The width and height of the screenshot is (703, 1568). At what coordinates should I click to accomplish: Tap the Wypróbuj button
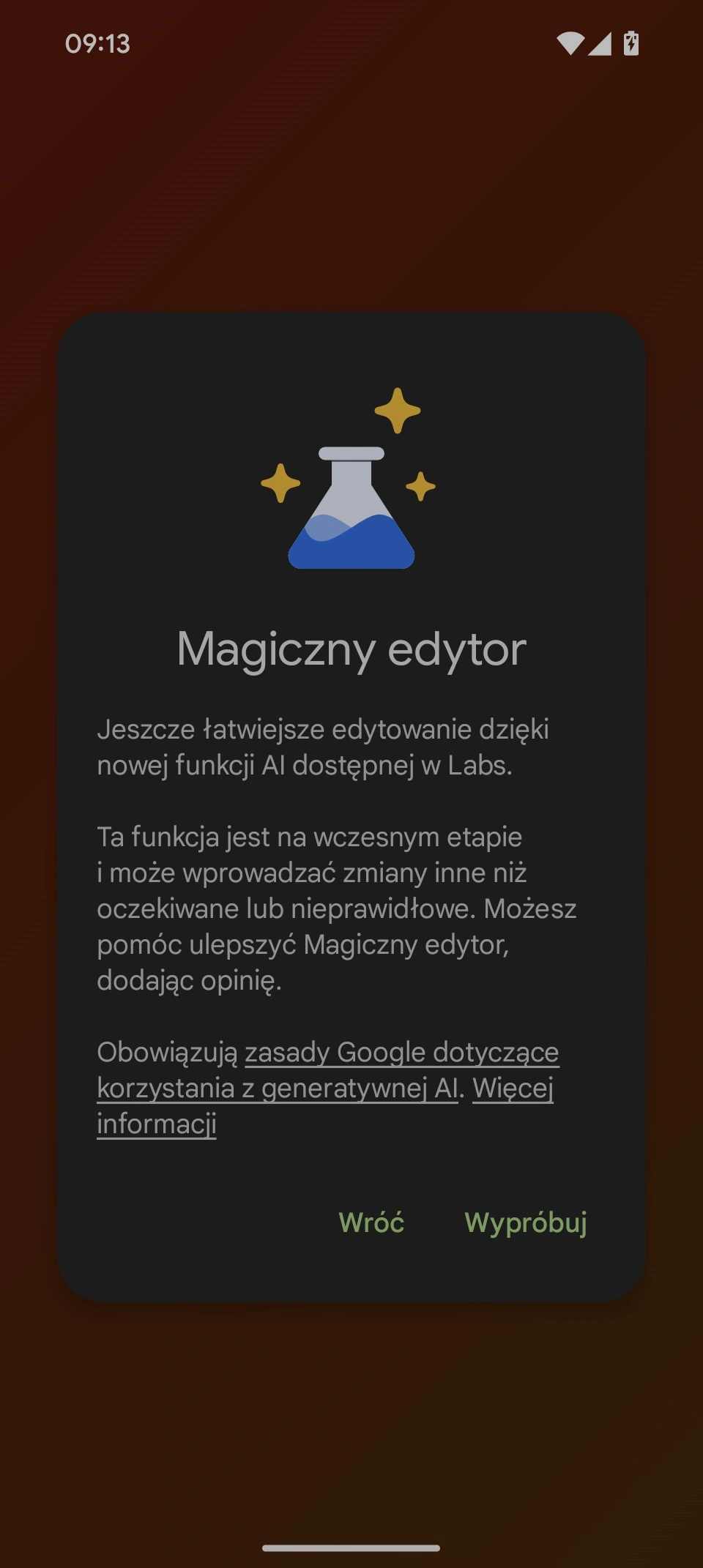(525, 1222)
